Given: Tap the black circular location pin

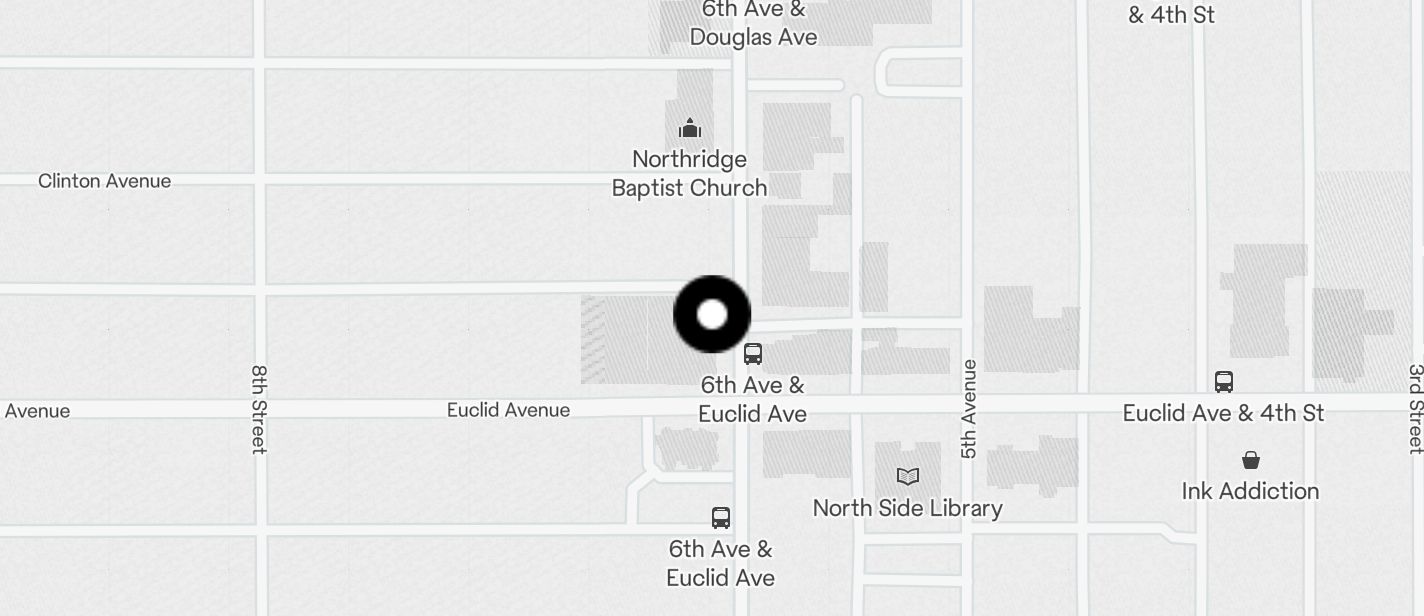Looking at the screenshot, I should click(712, 315).
